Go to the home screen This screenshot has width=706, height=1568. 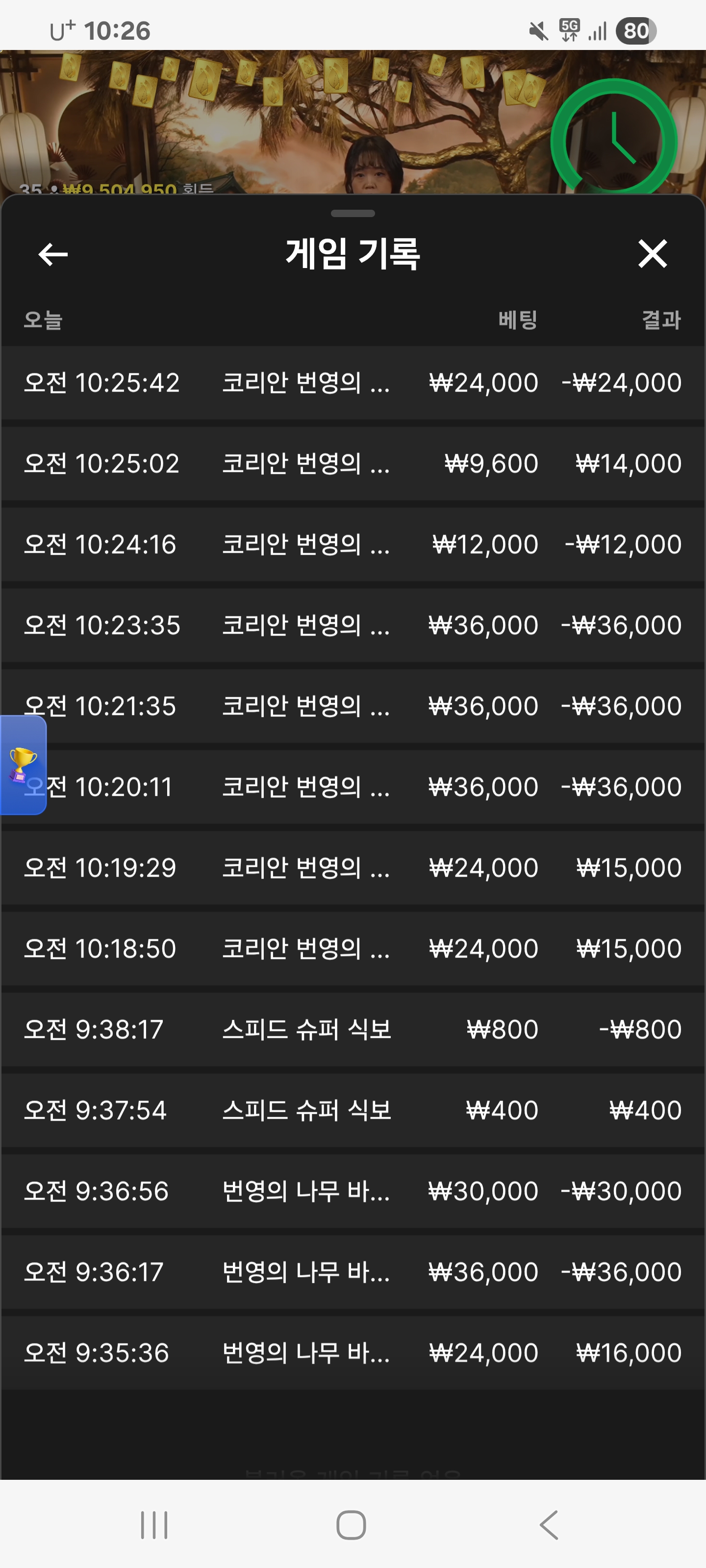[352, 1525]
